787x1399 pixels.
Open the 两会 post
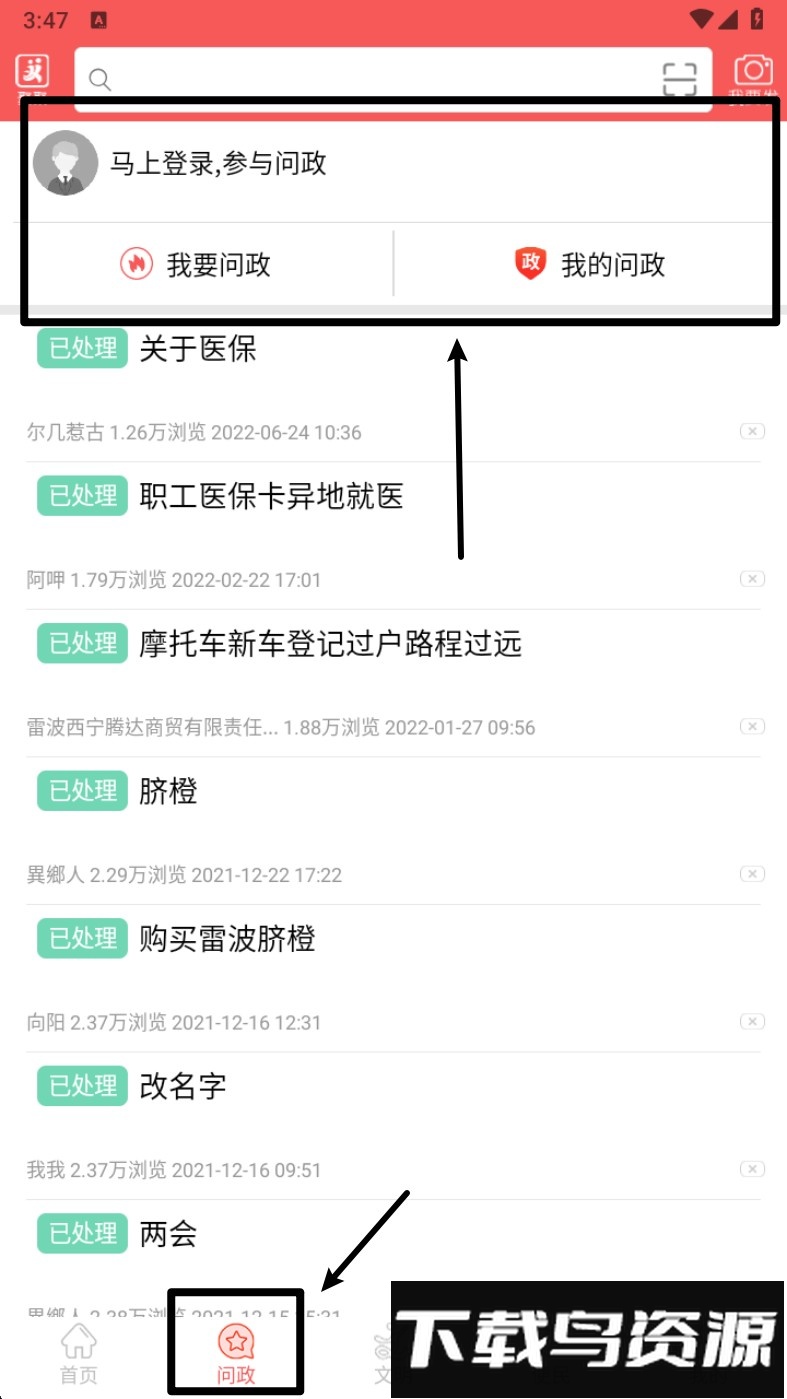pos(168,1233)
